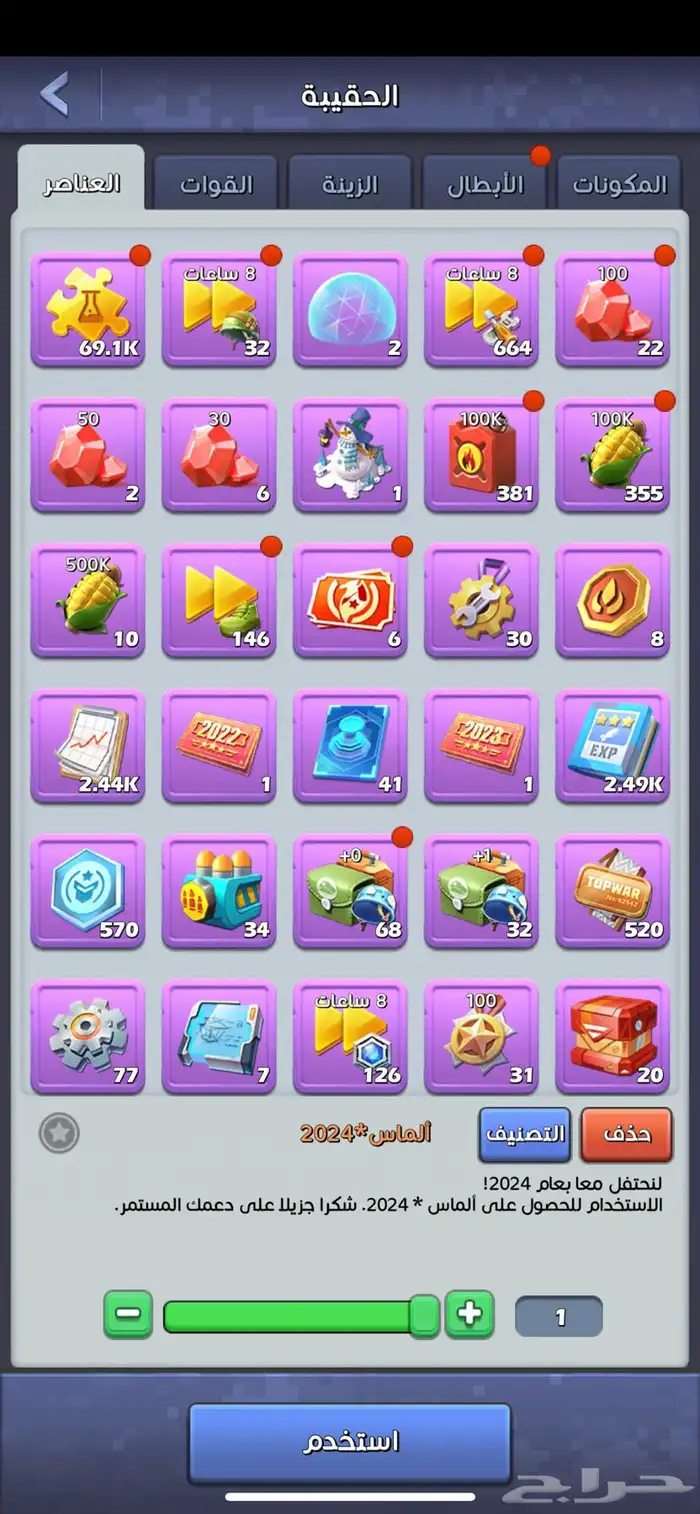Image resolution: width=700 pixels, height=1514 pixels.
Task: Select the 500K corn item
Action: coord(88,600)
